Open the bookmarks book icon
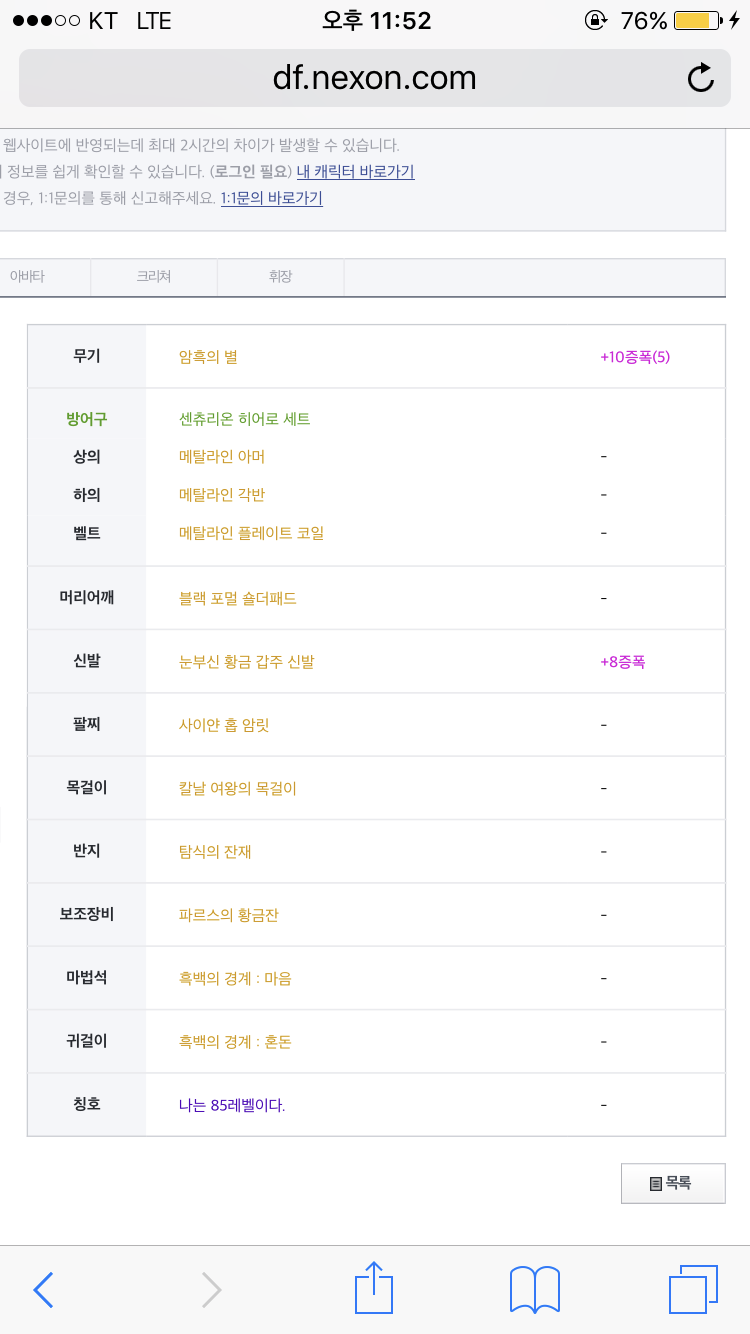This screenshot has width=750, height=1334. [x=535, y=1289]
